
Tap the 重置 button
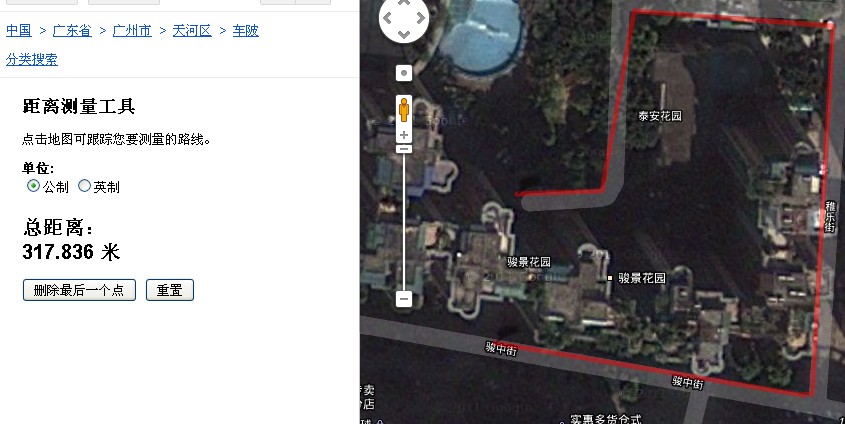[169, 290]
